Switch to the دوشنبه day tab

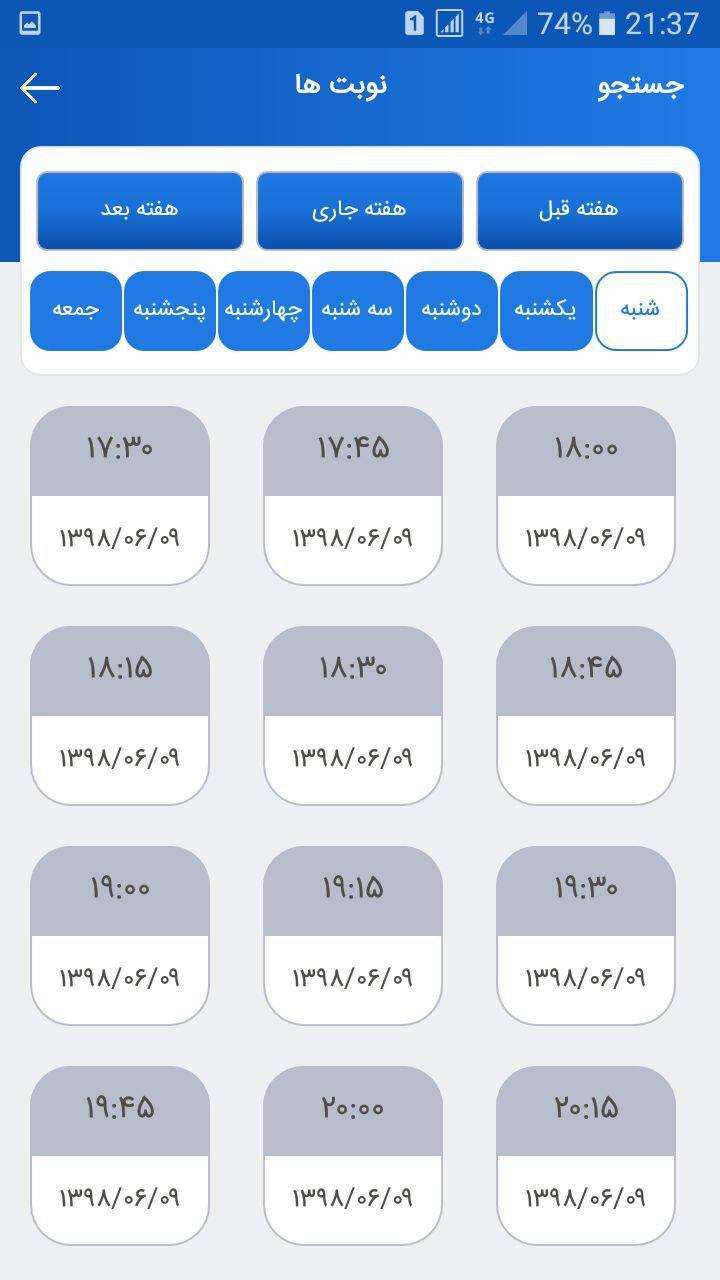coord(452,311)
